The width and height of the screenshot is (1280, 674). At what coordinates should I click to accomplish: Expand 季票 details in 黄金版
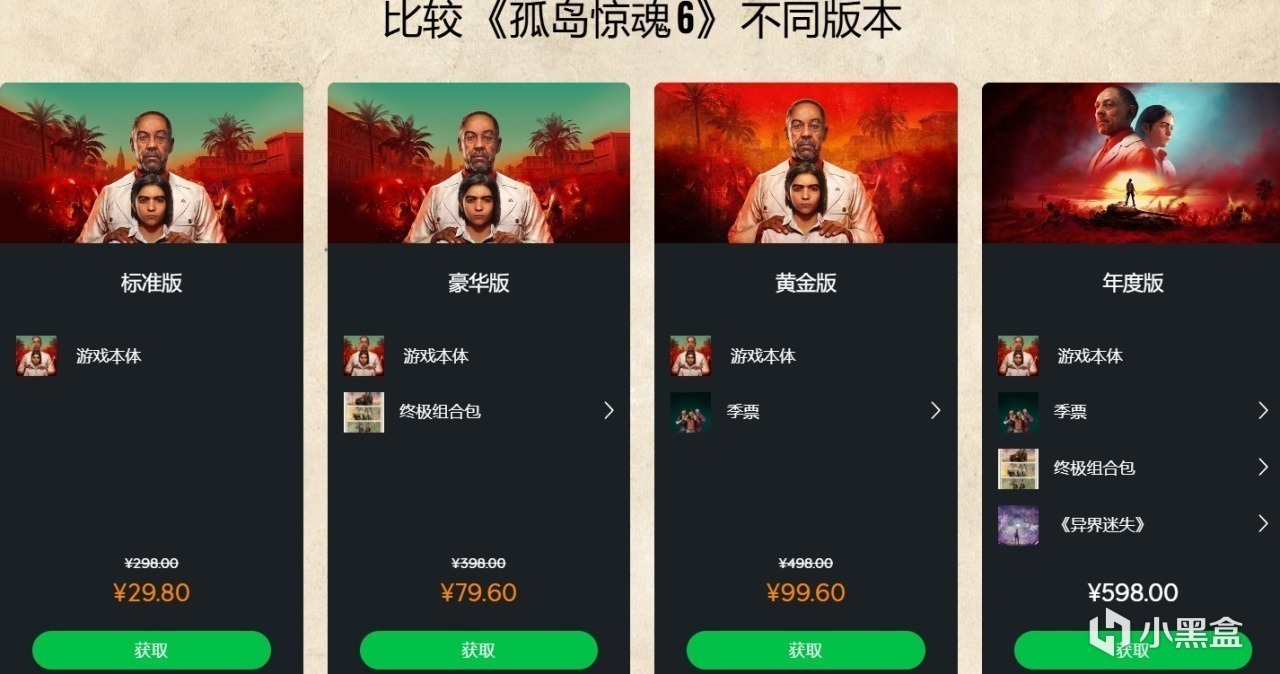[x=935, y=410]
